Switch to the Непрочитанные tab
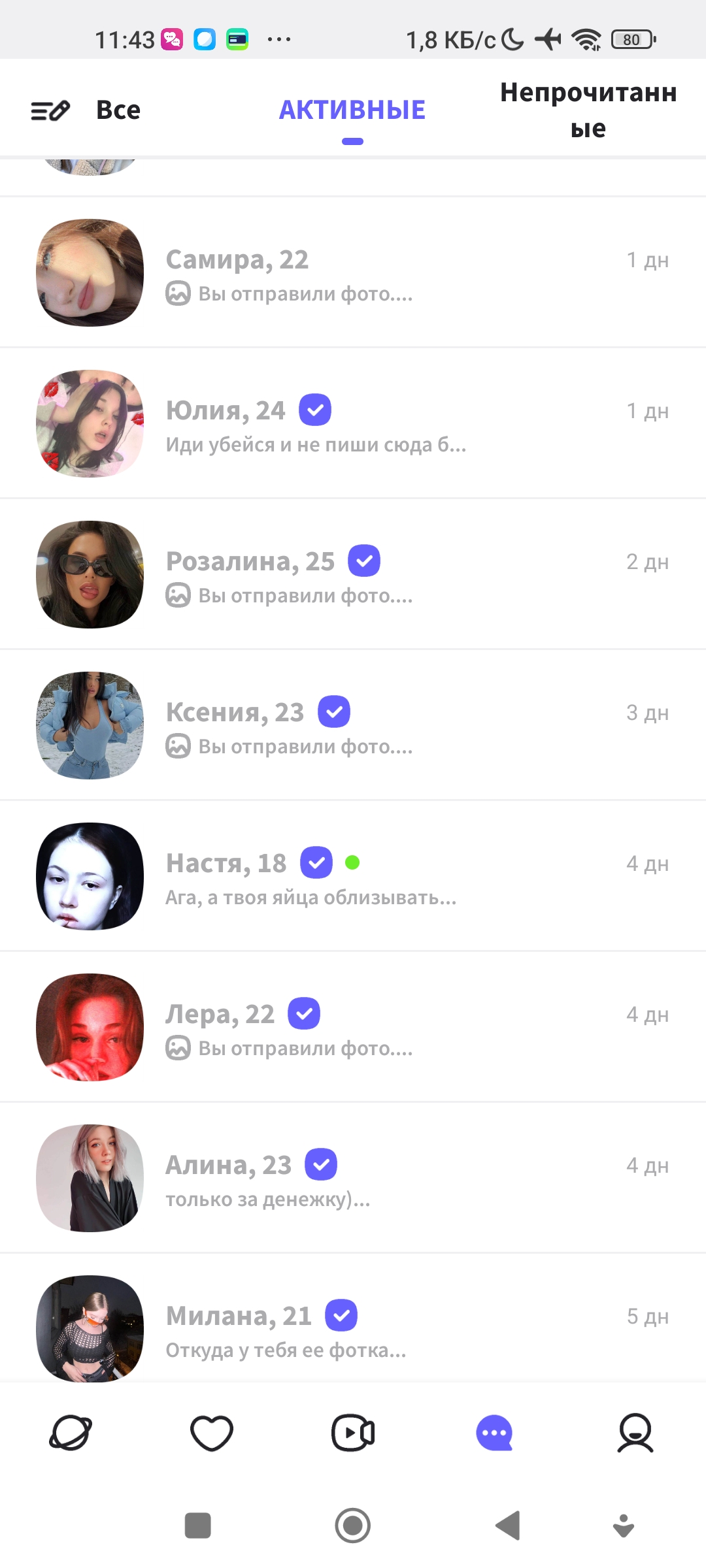Image resolution: width=706 pixels, height=1568 pixels. pos(588,110)
